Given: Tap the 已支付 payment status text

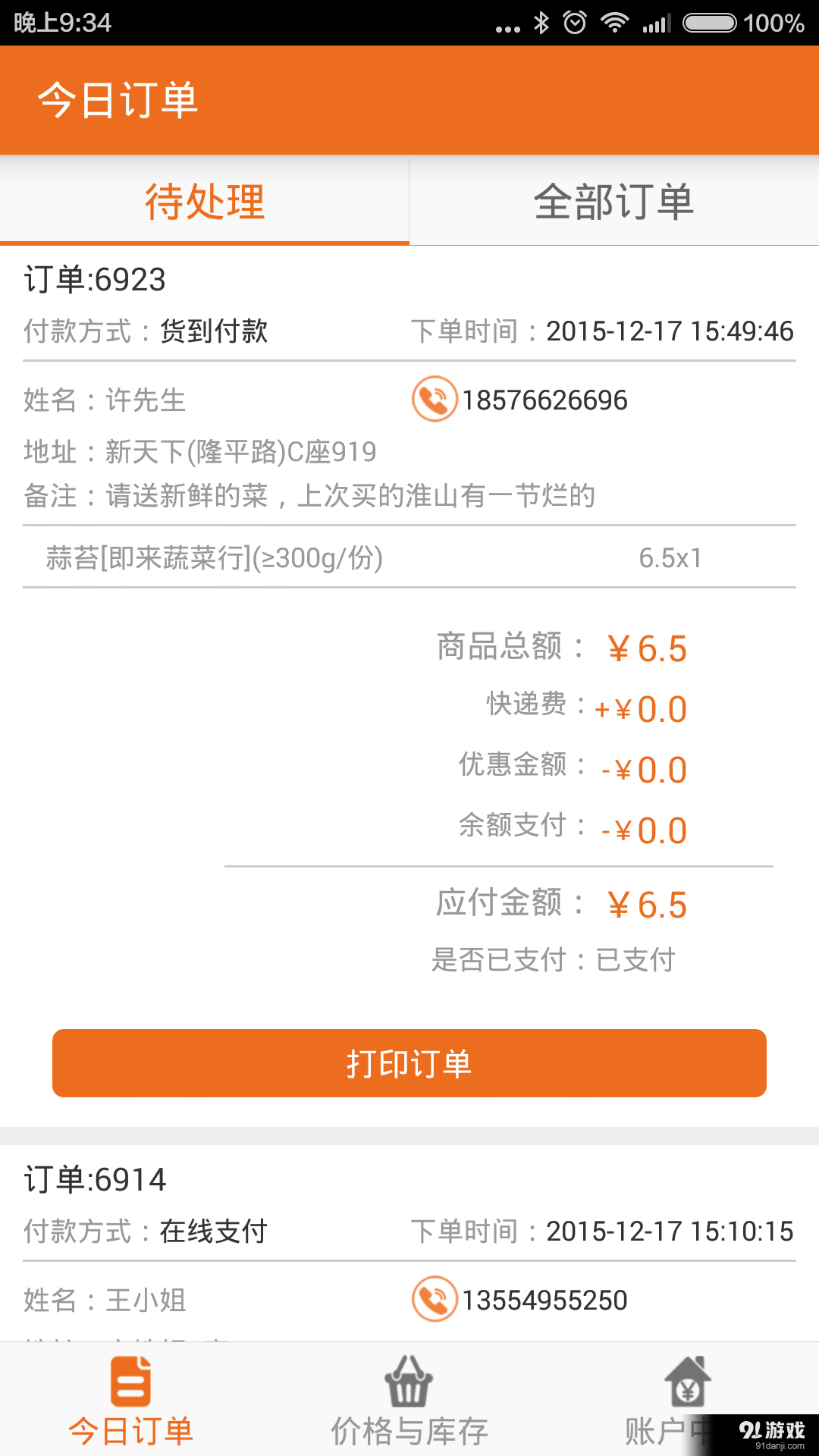Looking at the screenshot, I should coord(634,960).
